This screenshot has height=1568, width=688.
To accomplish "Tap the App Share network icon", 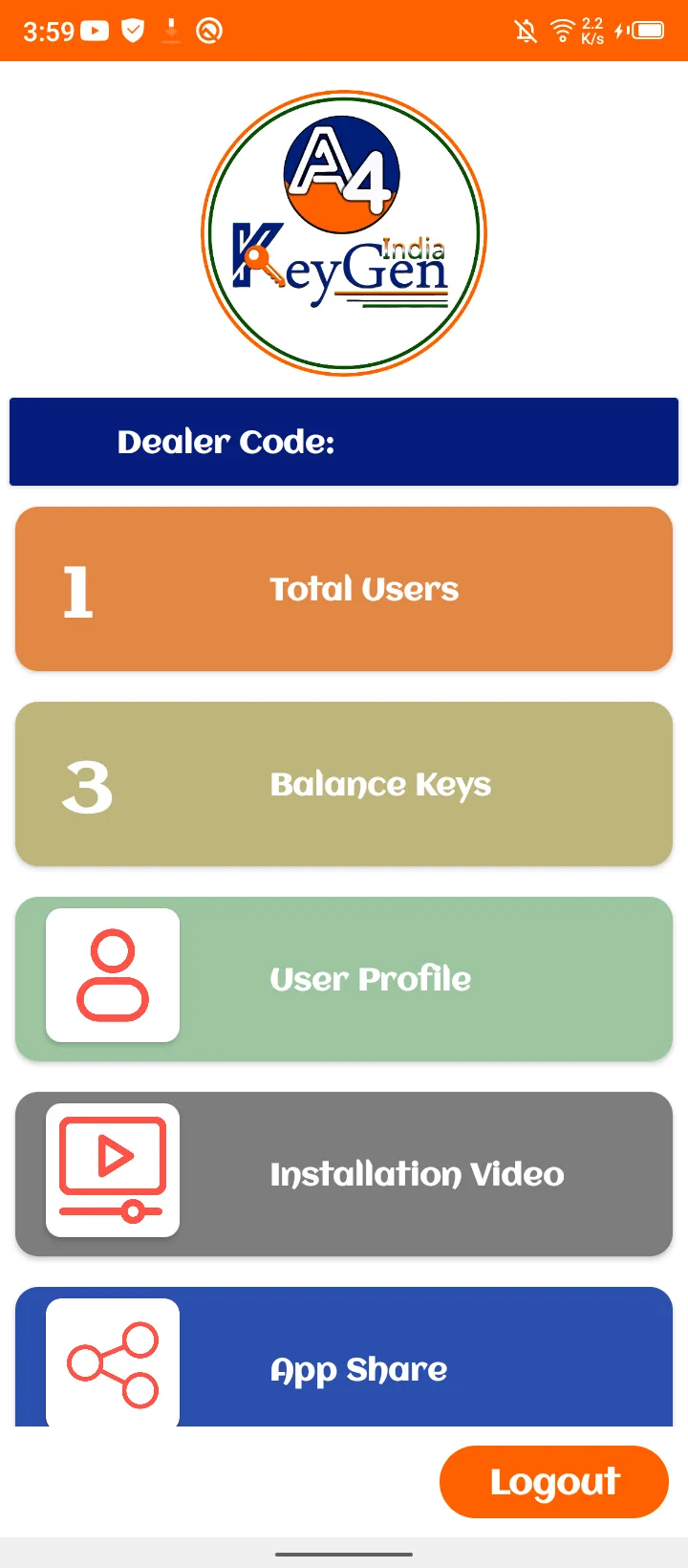I will click(112, 1364).
